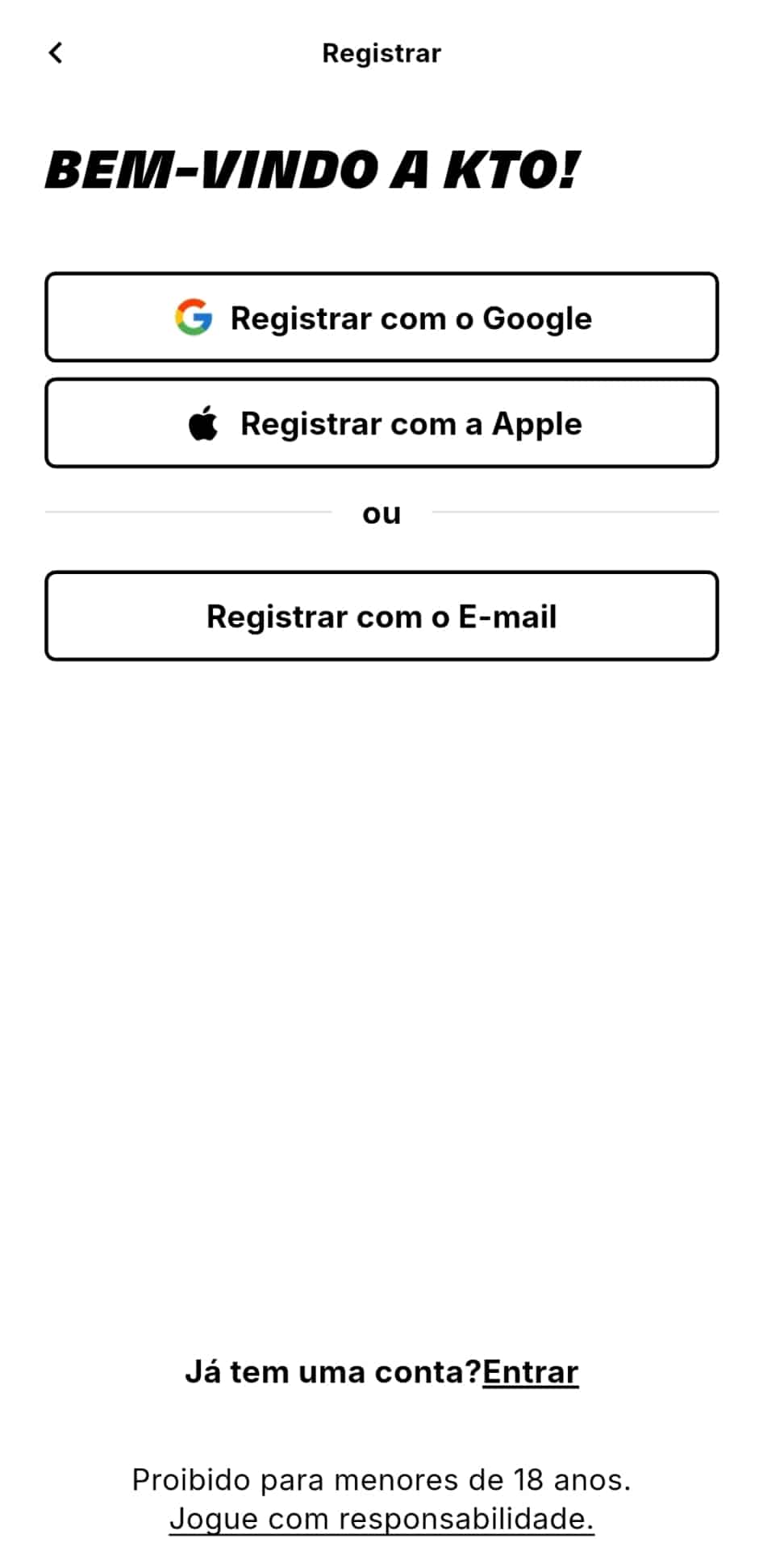Click the Registrar com o Google button
This screenshot has width=763, height=1568.
coord(381,317)
